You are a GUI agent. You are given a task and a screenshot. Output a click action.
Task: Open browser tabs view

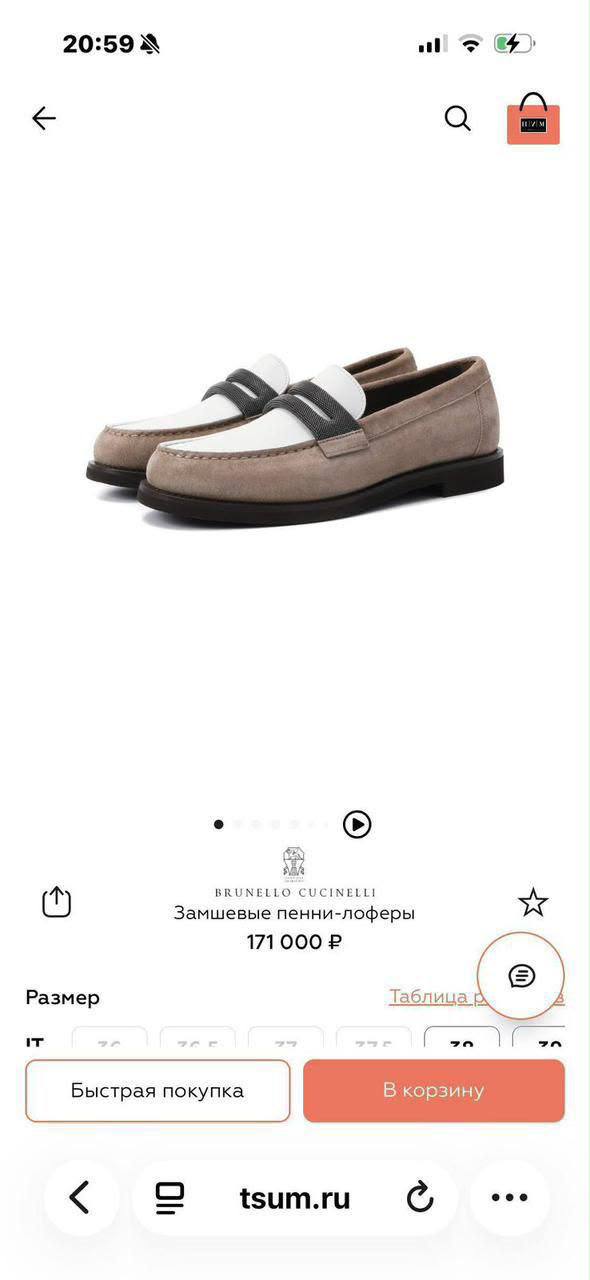170,1197
